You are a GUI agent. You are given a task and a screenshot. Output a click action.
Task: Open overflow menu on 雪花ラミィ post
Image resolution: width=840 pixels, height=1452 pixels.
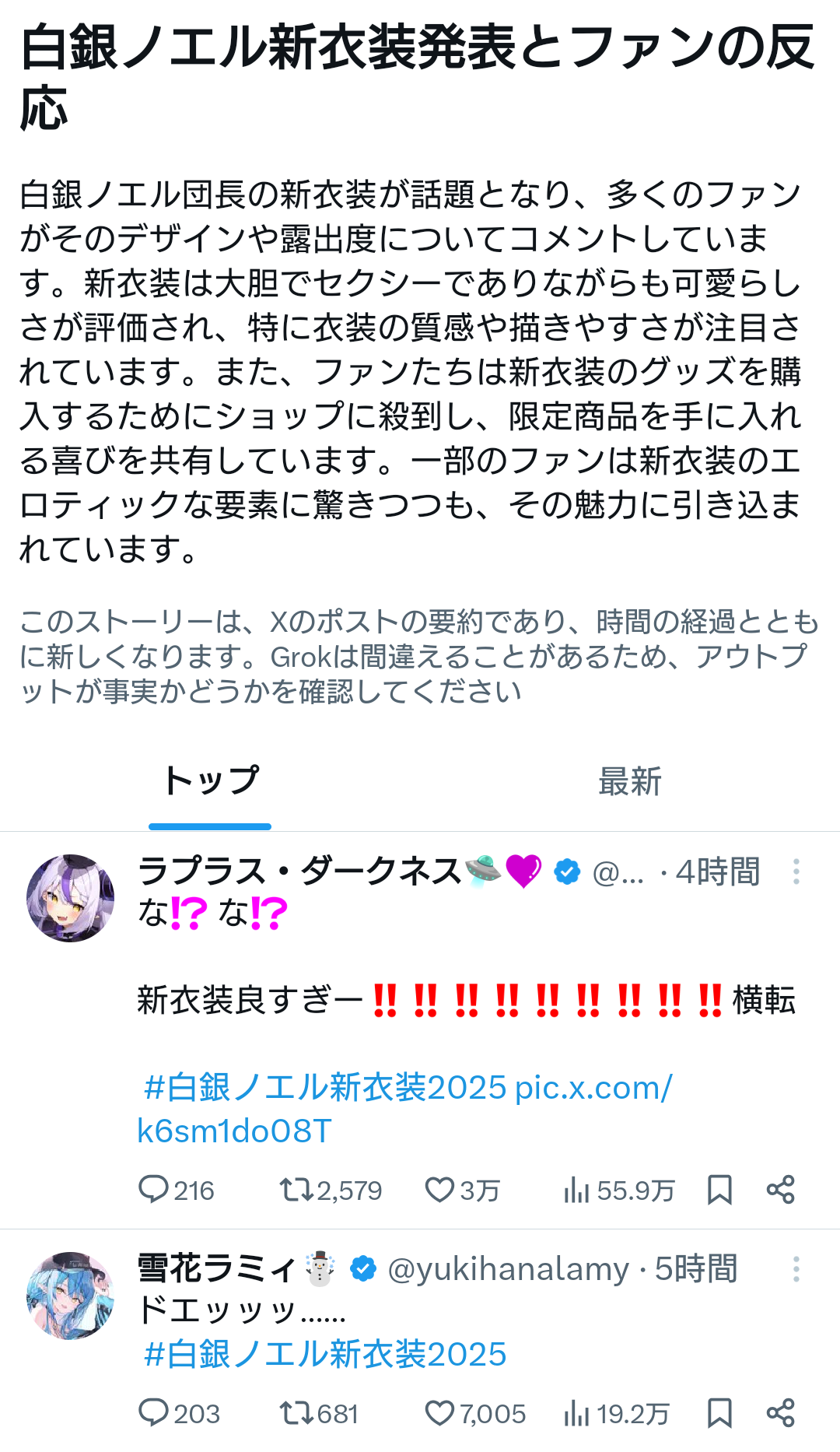pyautogui.click(x=796, y=1269)
